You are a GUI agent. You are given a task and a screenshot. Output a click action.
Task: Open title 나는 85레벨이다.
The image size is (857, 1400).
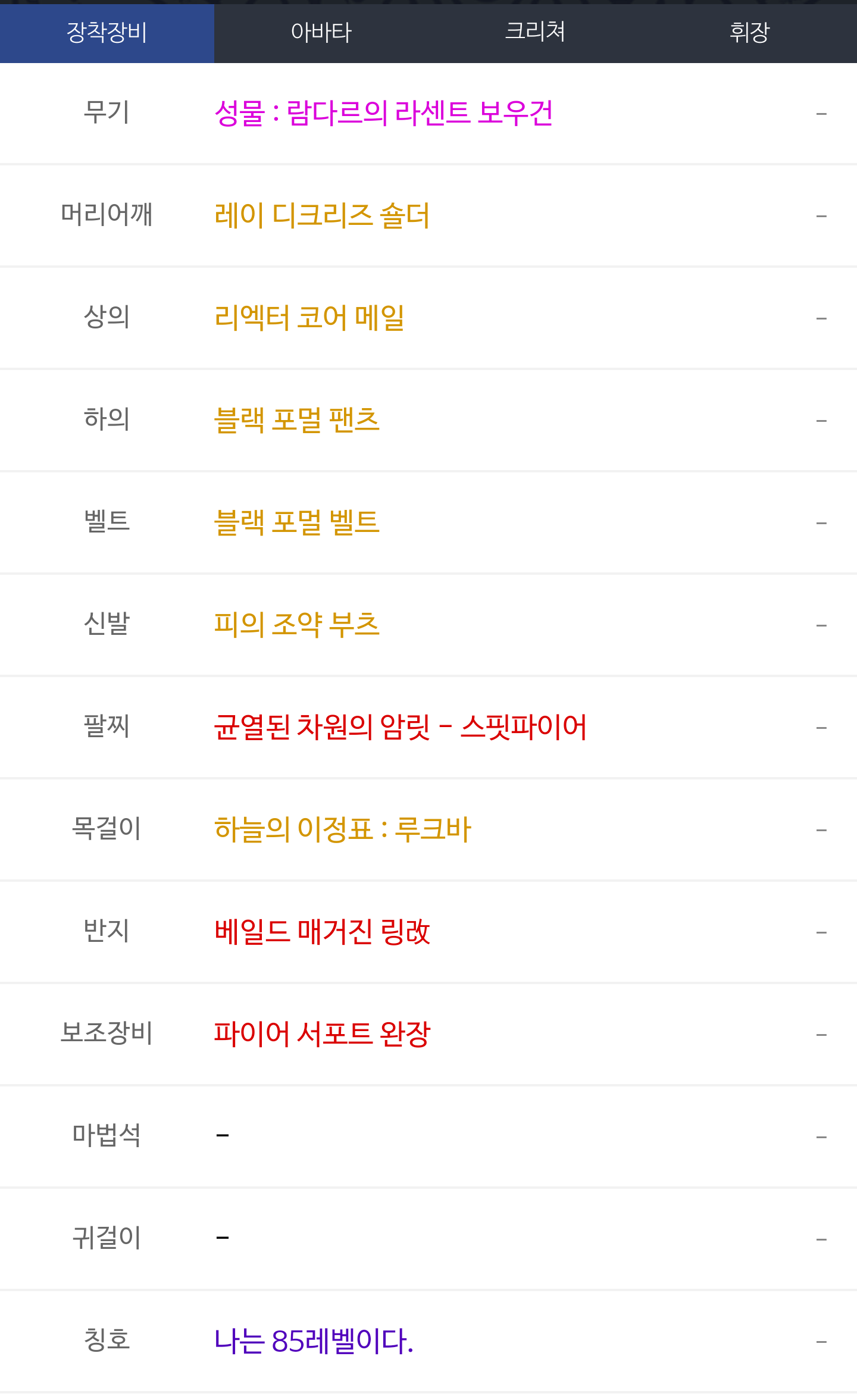314,1341
